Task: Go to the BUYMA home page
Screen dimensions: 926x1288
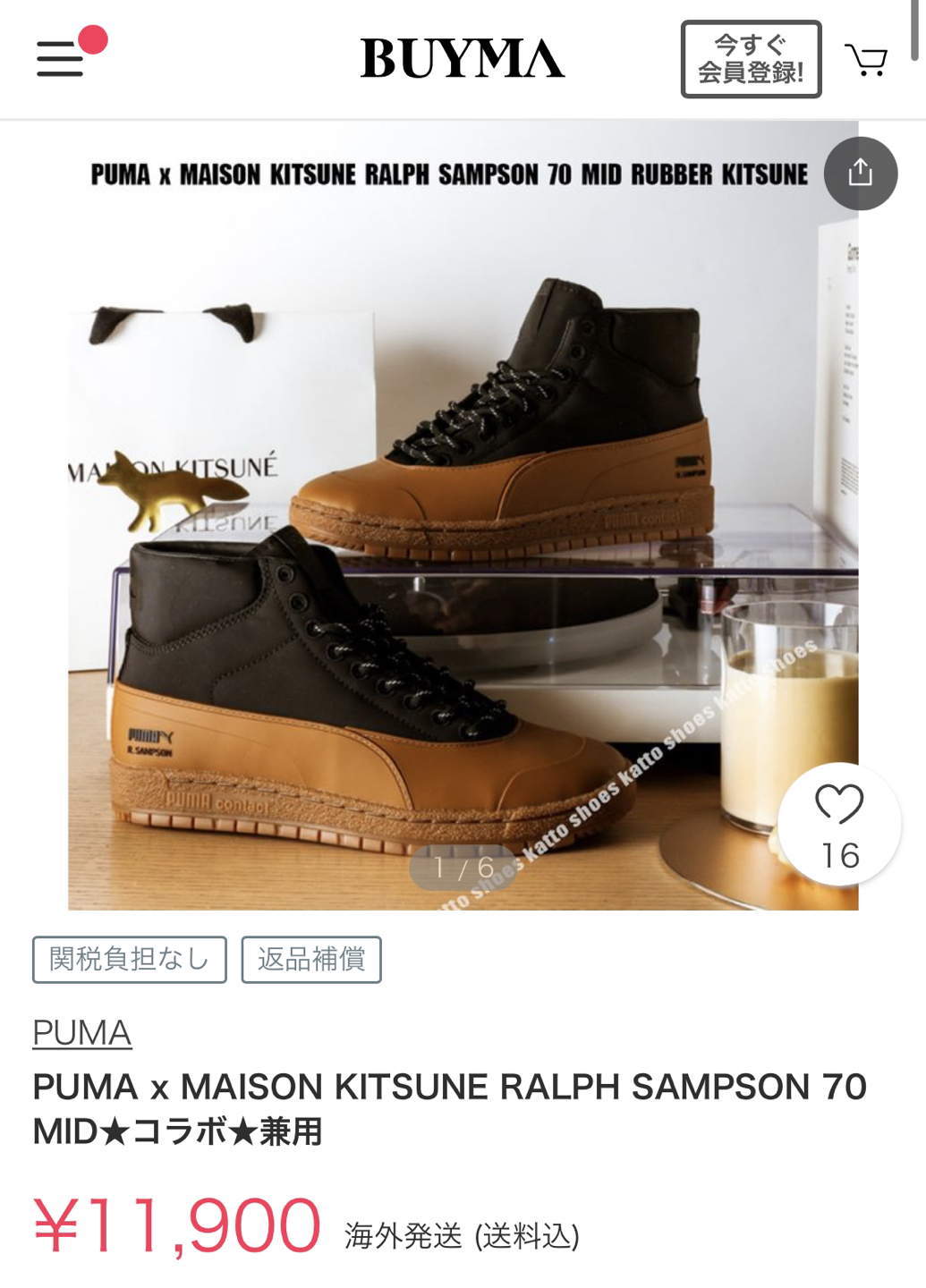Action: pyautogui.click(x=462, y=59)
